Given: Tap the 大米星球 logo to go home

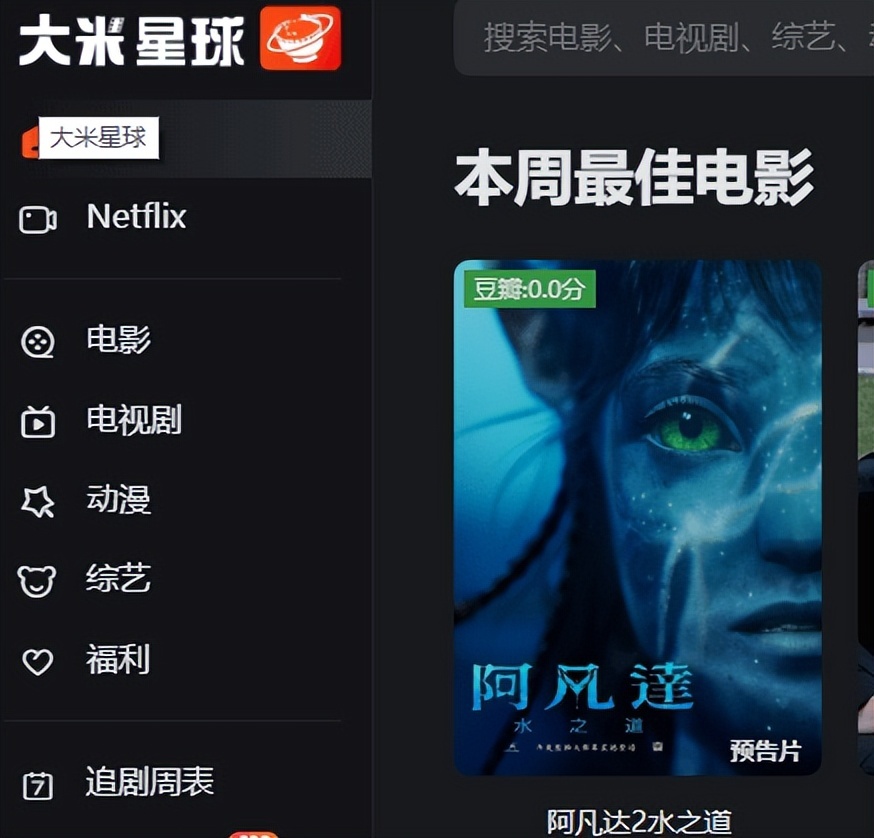Looking at the screenshot, I should pyautogui.click(x=180, y=38).
